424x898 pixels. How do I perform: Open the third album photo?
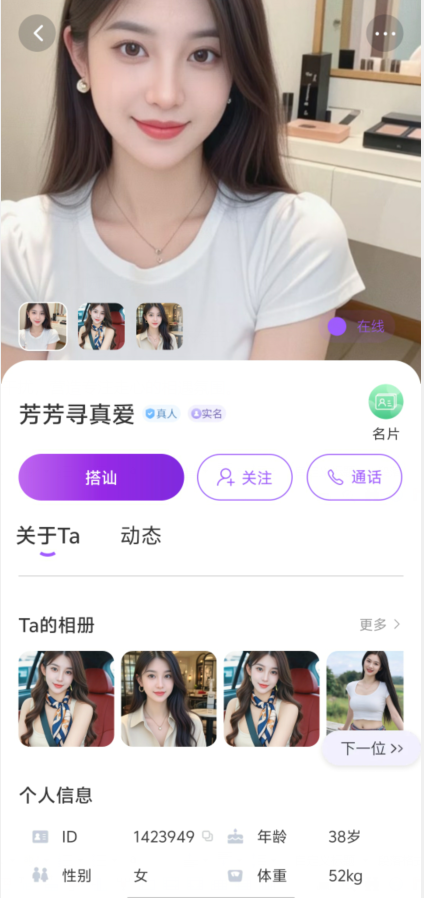pos(272,699)
